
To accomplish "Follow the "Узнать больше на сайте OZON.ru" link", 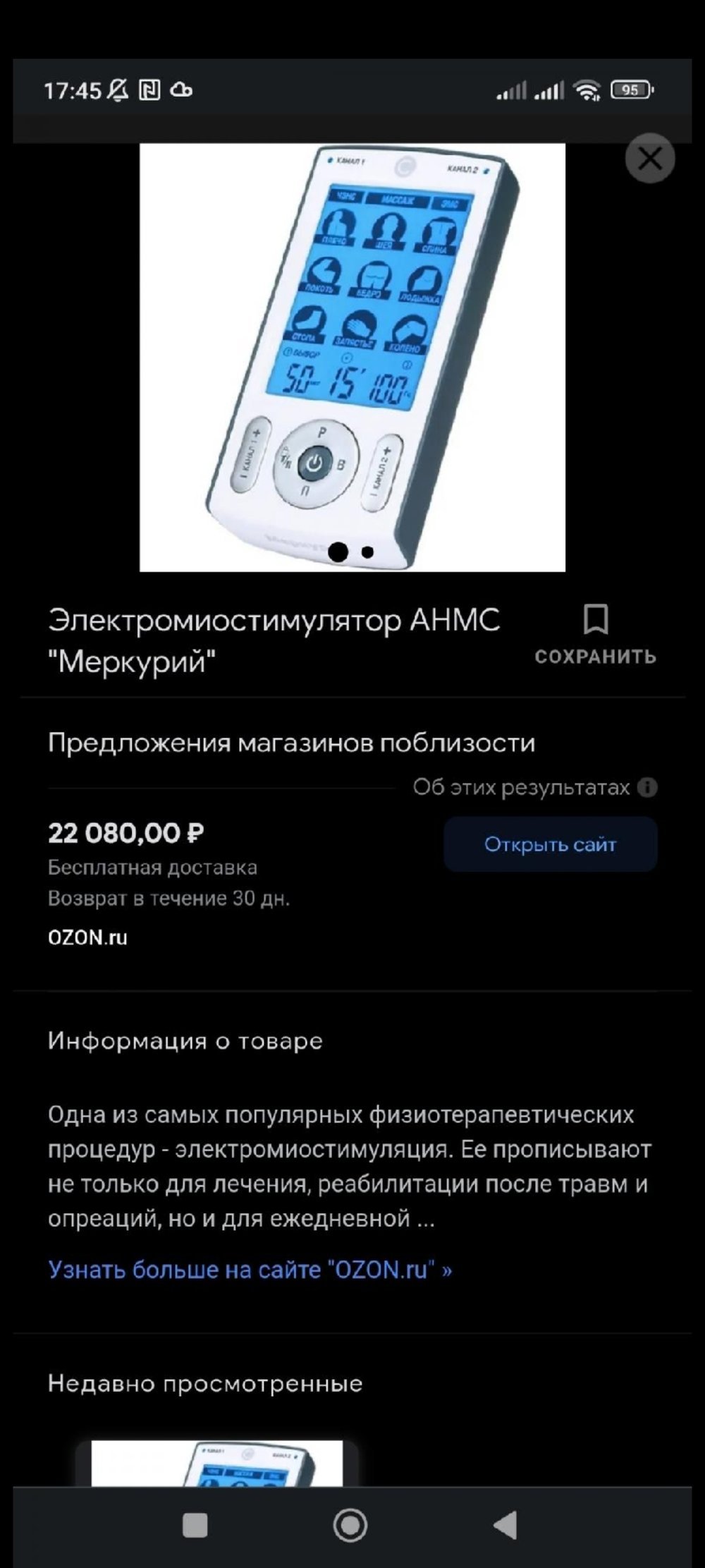I will point(250,1270).
